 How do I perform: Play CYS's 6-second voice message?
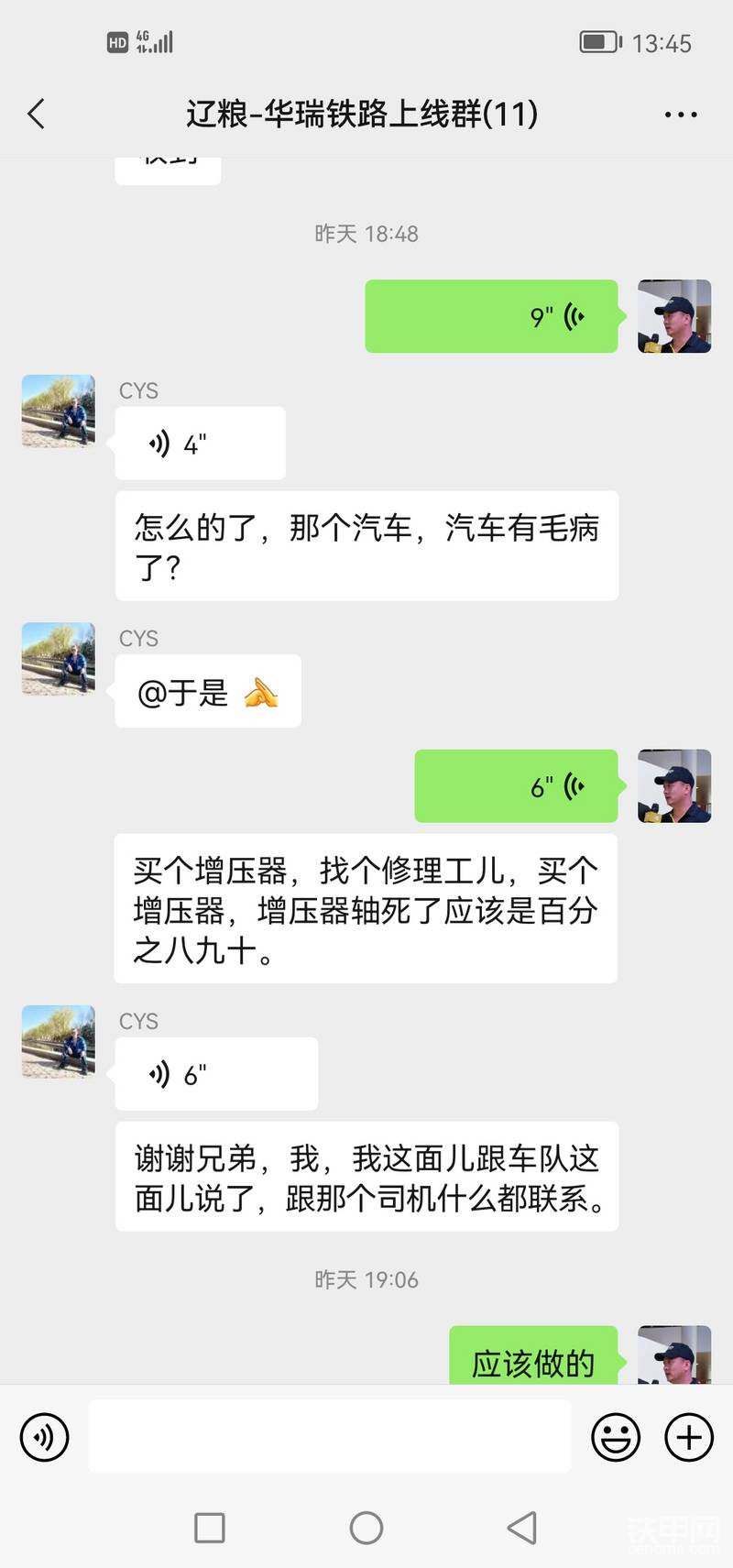coord(216,1074)
